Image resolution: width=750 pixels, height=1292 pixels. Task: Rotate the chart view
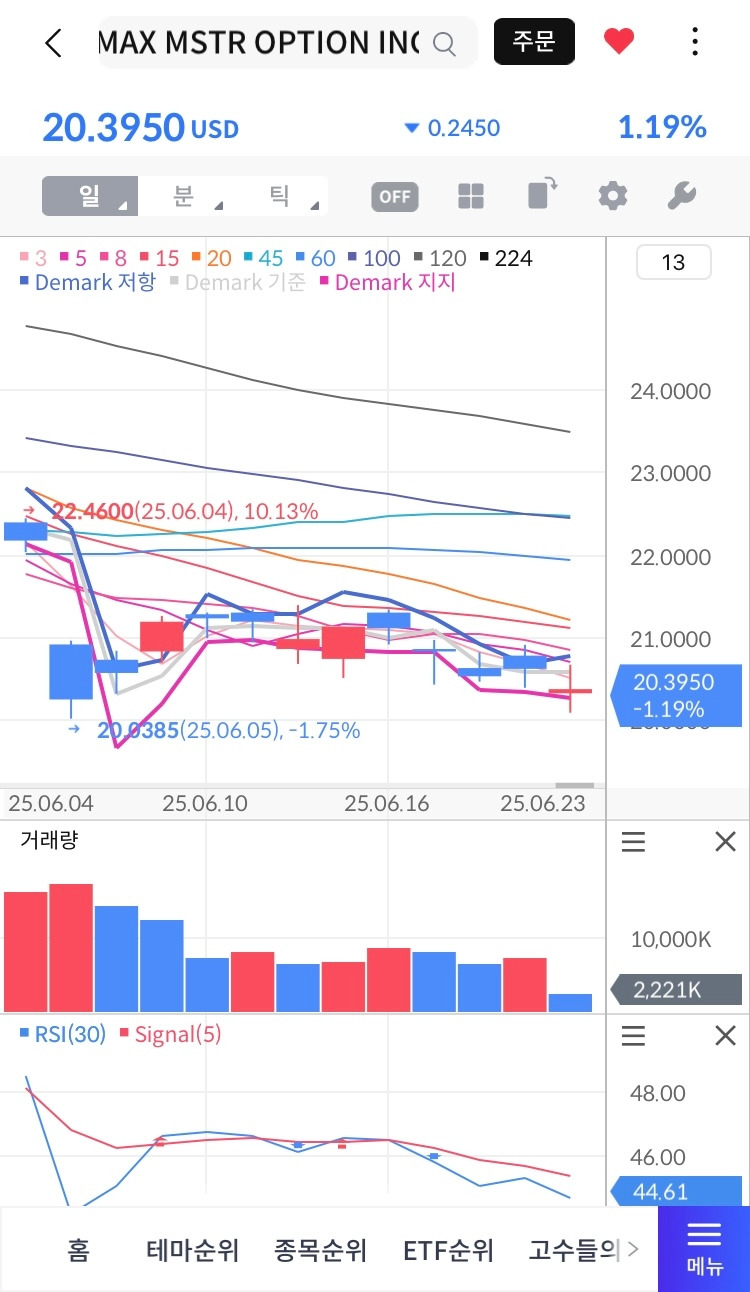542,194
